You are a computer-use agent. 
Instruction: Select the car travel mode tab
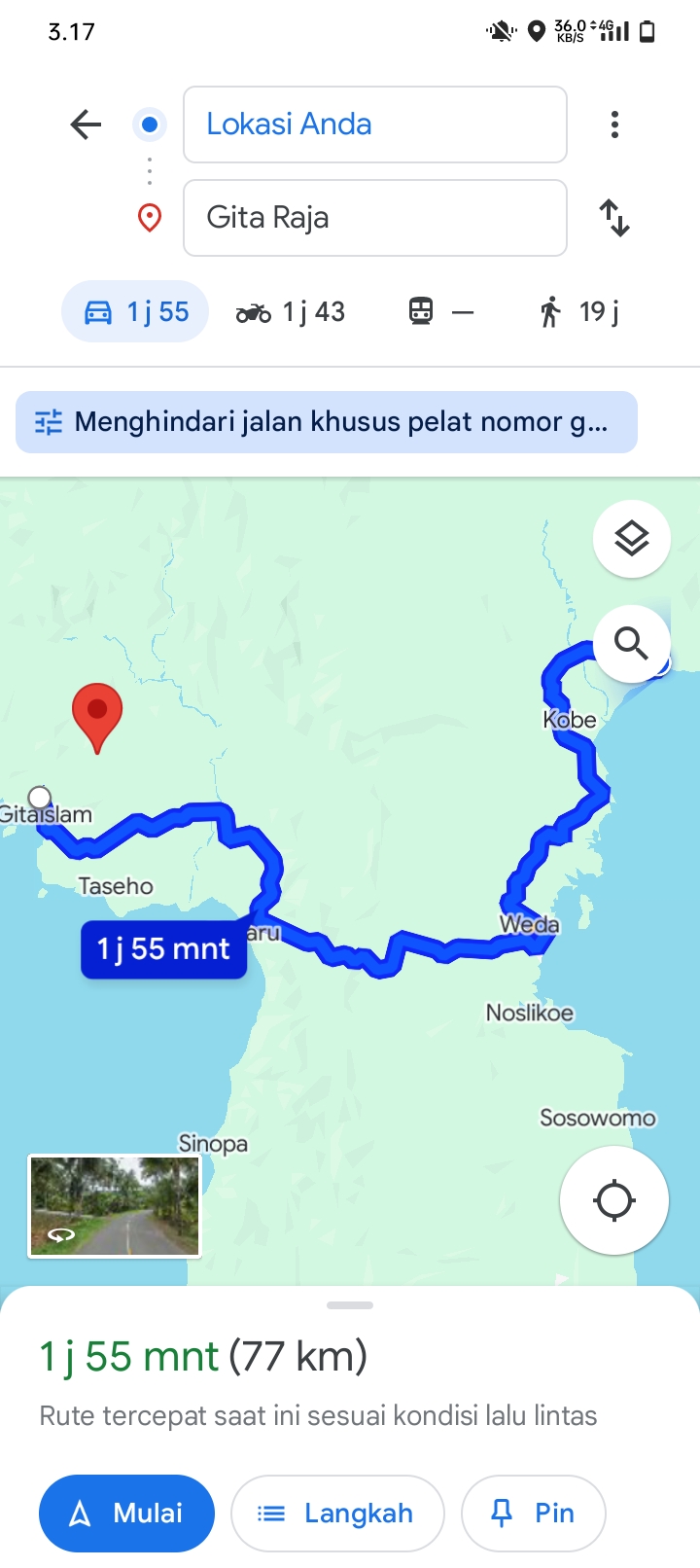(x=135, y=311)
